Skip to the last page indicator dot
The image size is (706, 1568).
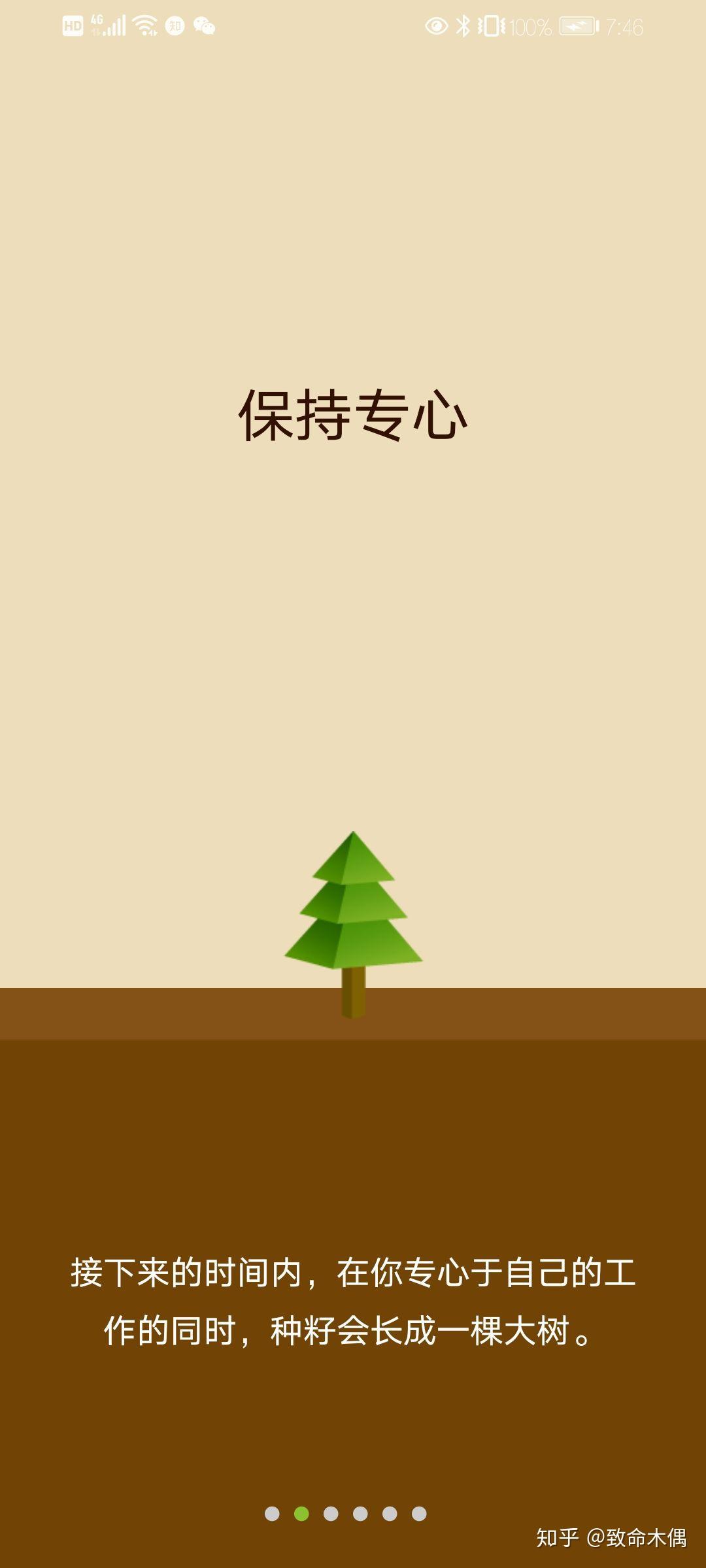pyautogui.click(x=419, y=1514)
